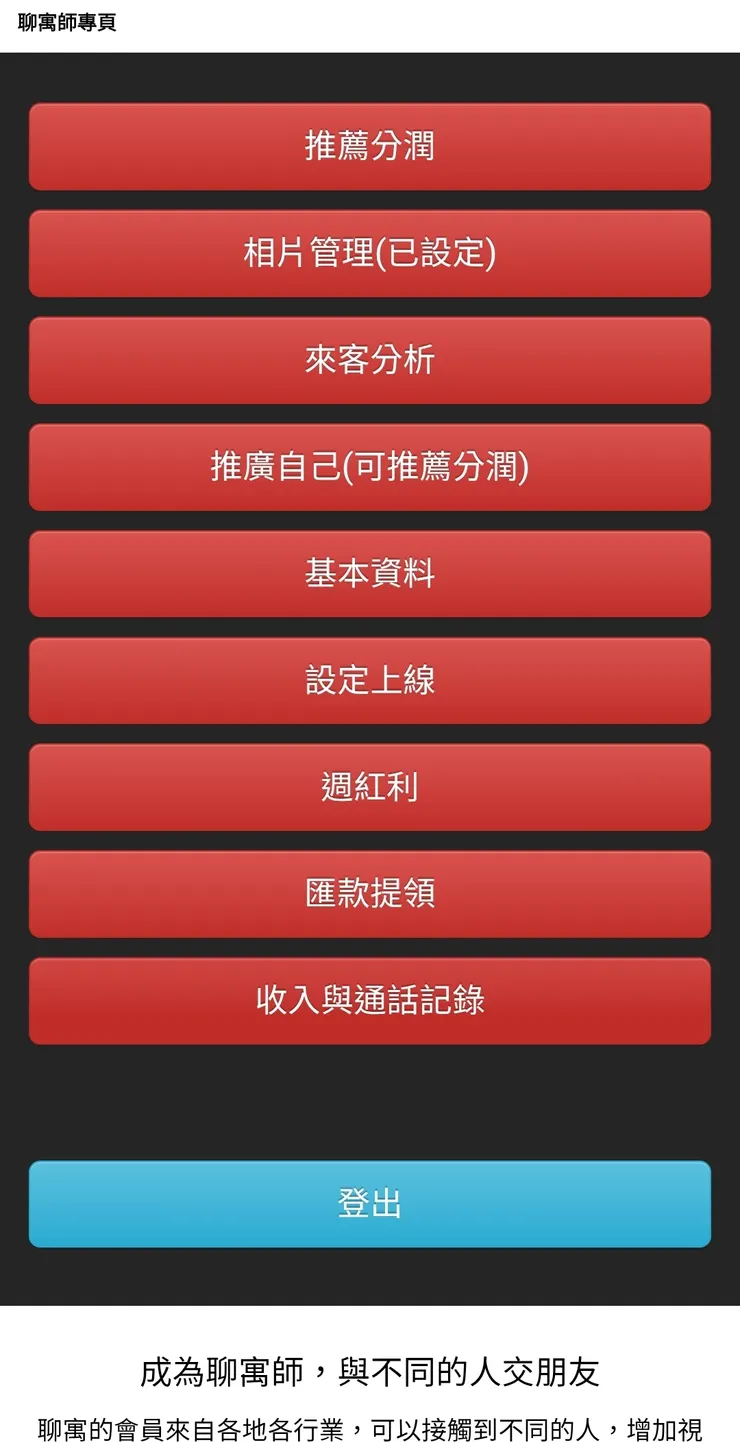Select the analytics option below photo management

tap(370, 360)
